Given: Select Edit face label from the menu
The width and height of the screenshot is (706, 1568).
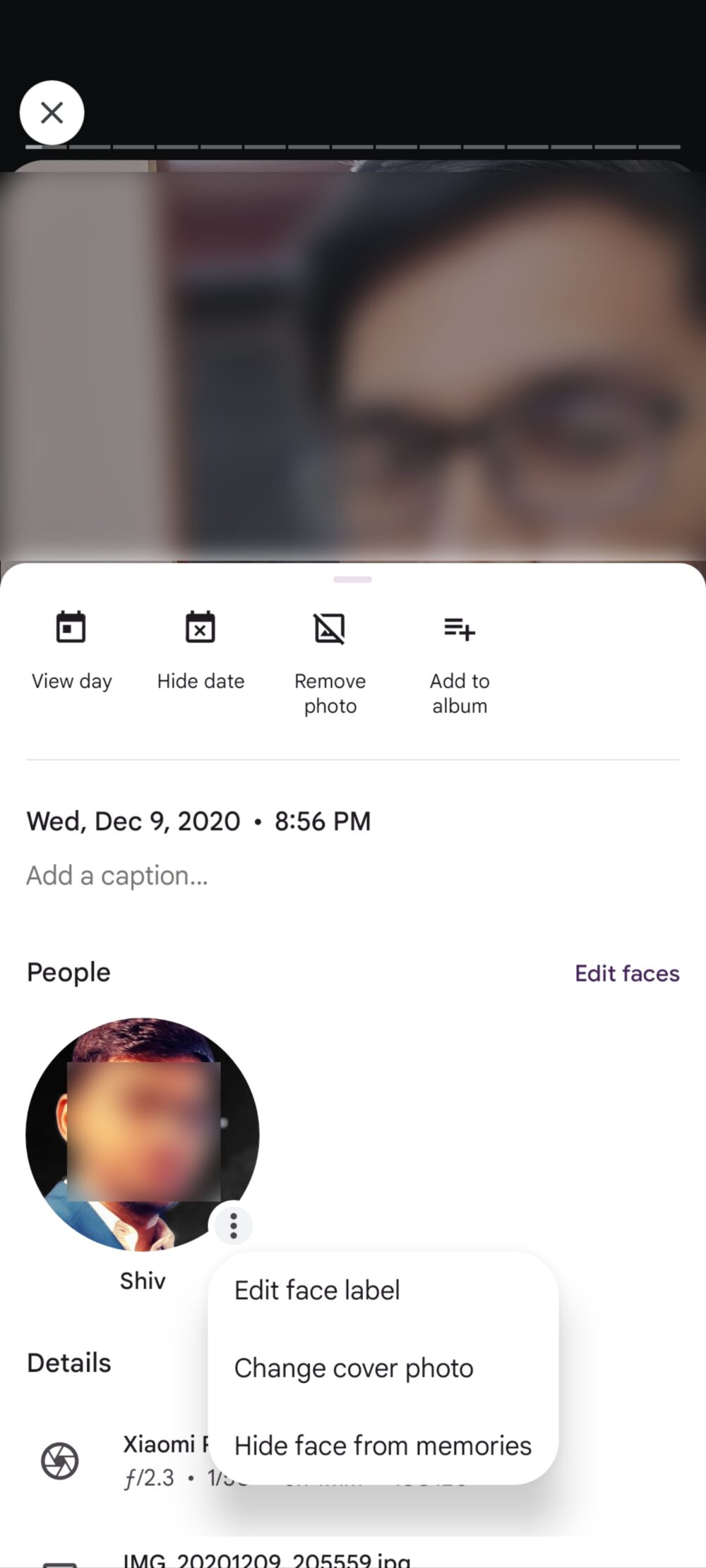Looking at the screenshot, I should click(x=317, y=1290).
